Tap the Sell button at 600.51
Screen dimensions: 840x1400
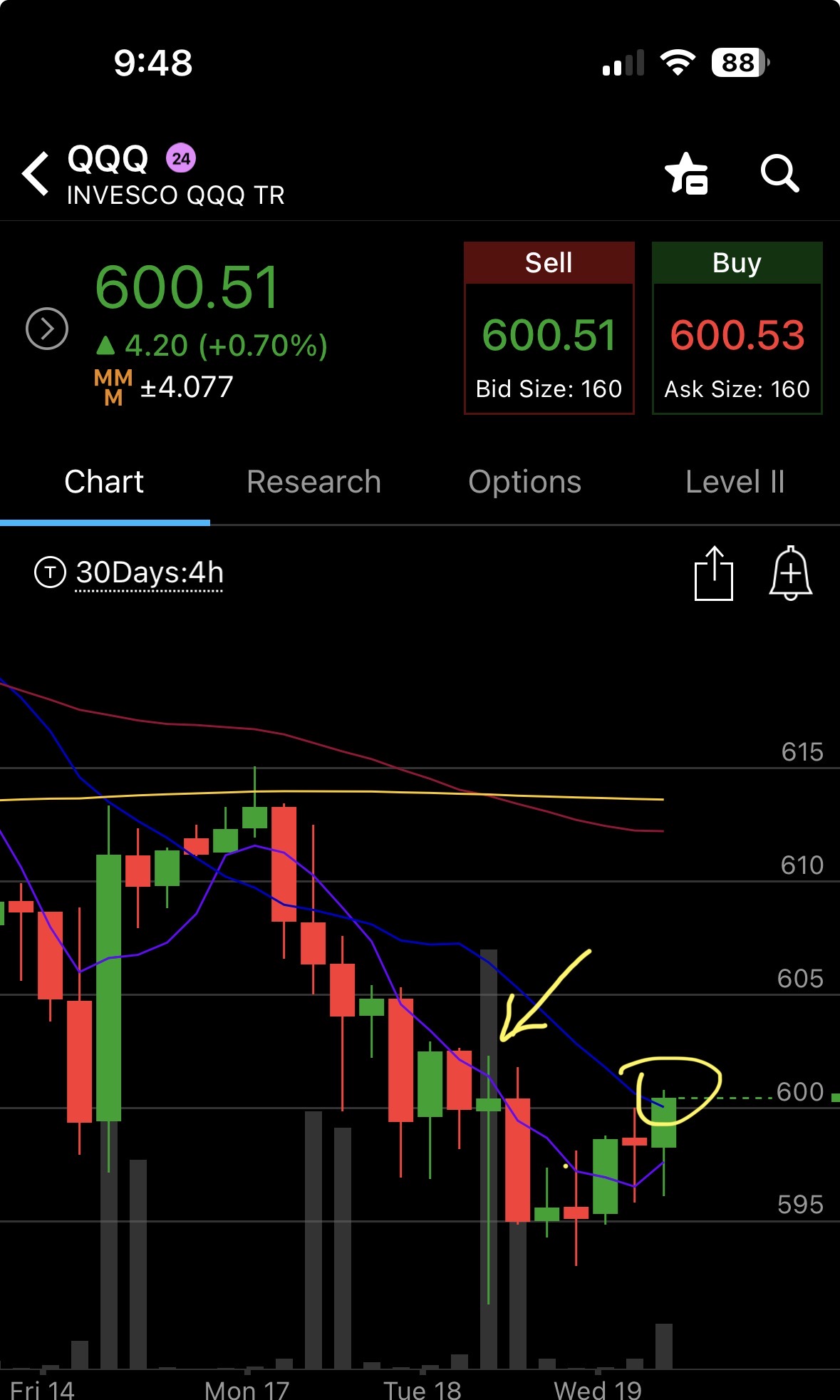549,328
